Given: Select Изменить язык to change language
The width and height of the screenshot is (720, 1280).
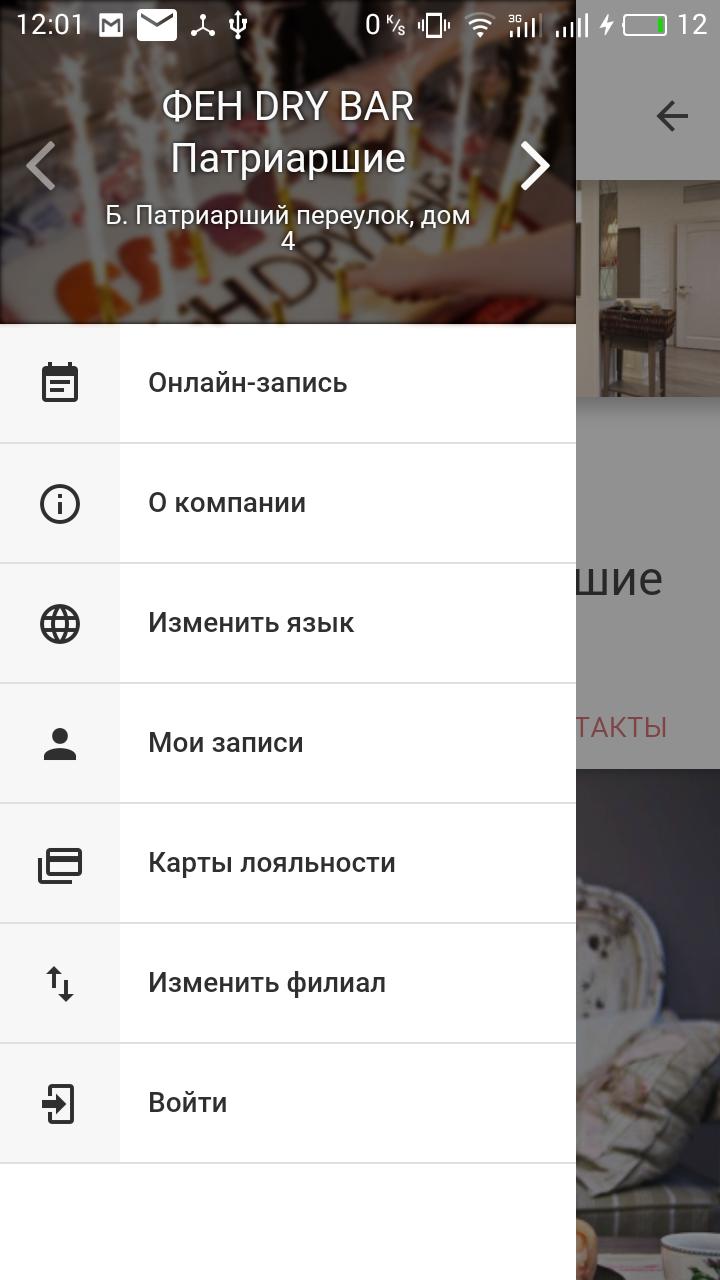Looking at the screenshot, I should click(x=288, y=623).
